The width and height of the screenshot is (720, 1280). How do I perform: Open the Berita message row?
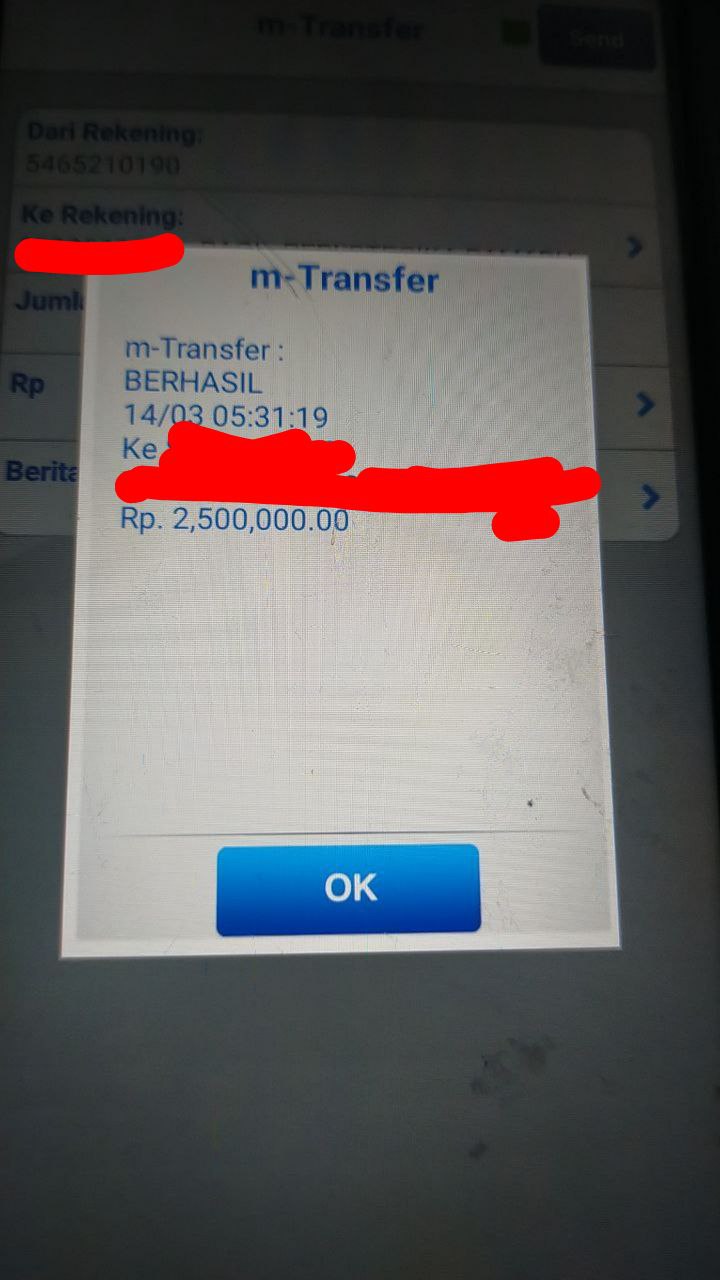pyautogui.click(x=650, y=496)
